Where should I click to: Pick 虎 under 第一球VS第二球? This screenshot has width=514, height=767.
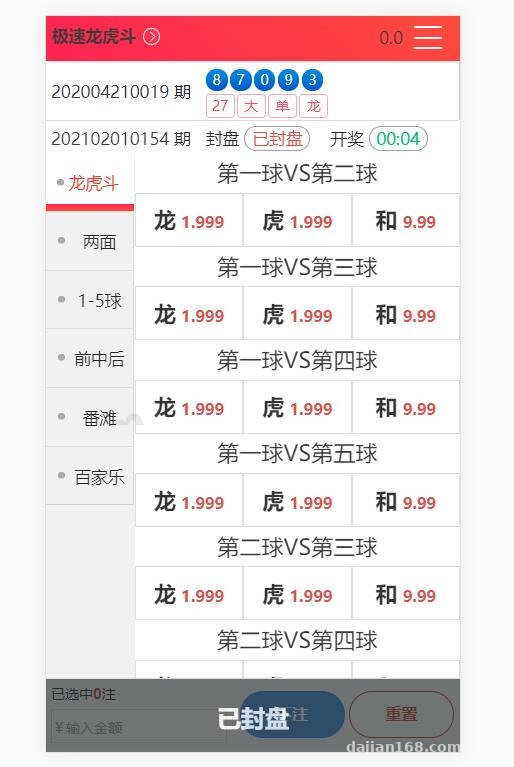pos(297,221)
